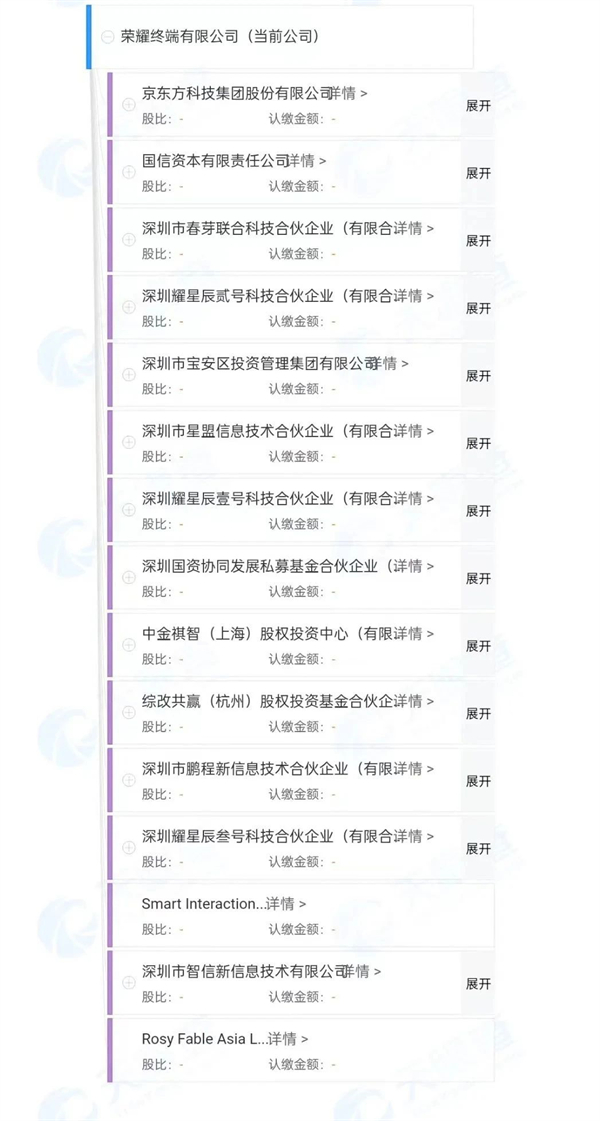
Task: Tap the plus icon for 深圳耀星辰叁号科技合伙企业
Action: tap(129, 847)
